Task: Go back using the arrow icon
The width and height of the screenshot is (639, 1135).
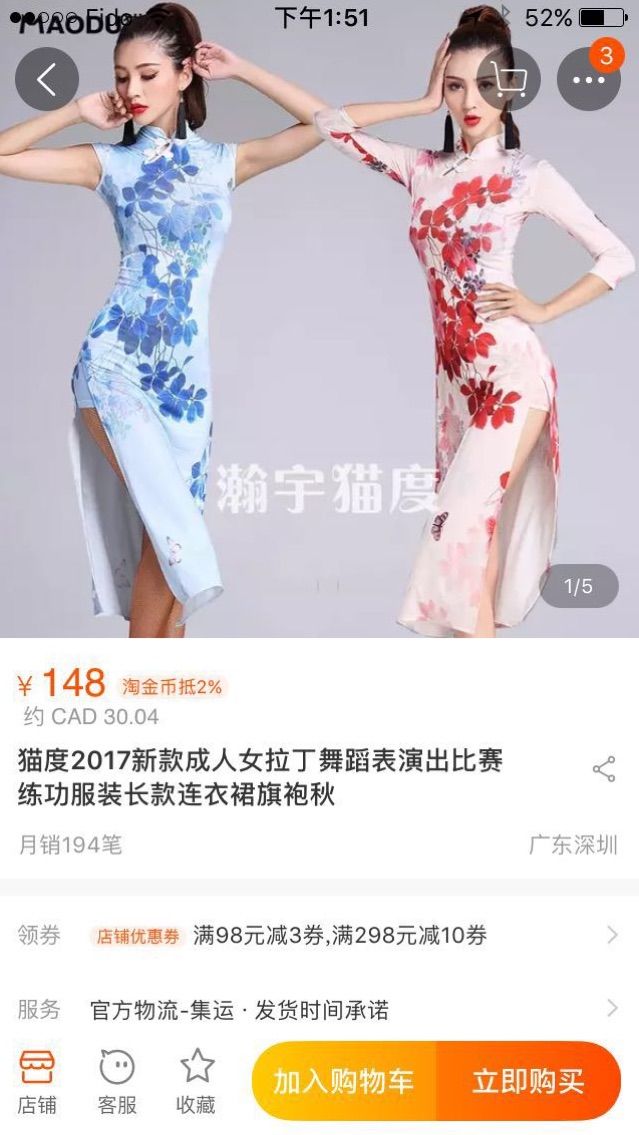Action: (47, 79)
